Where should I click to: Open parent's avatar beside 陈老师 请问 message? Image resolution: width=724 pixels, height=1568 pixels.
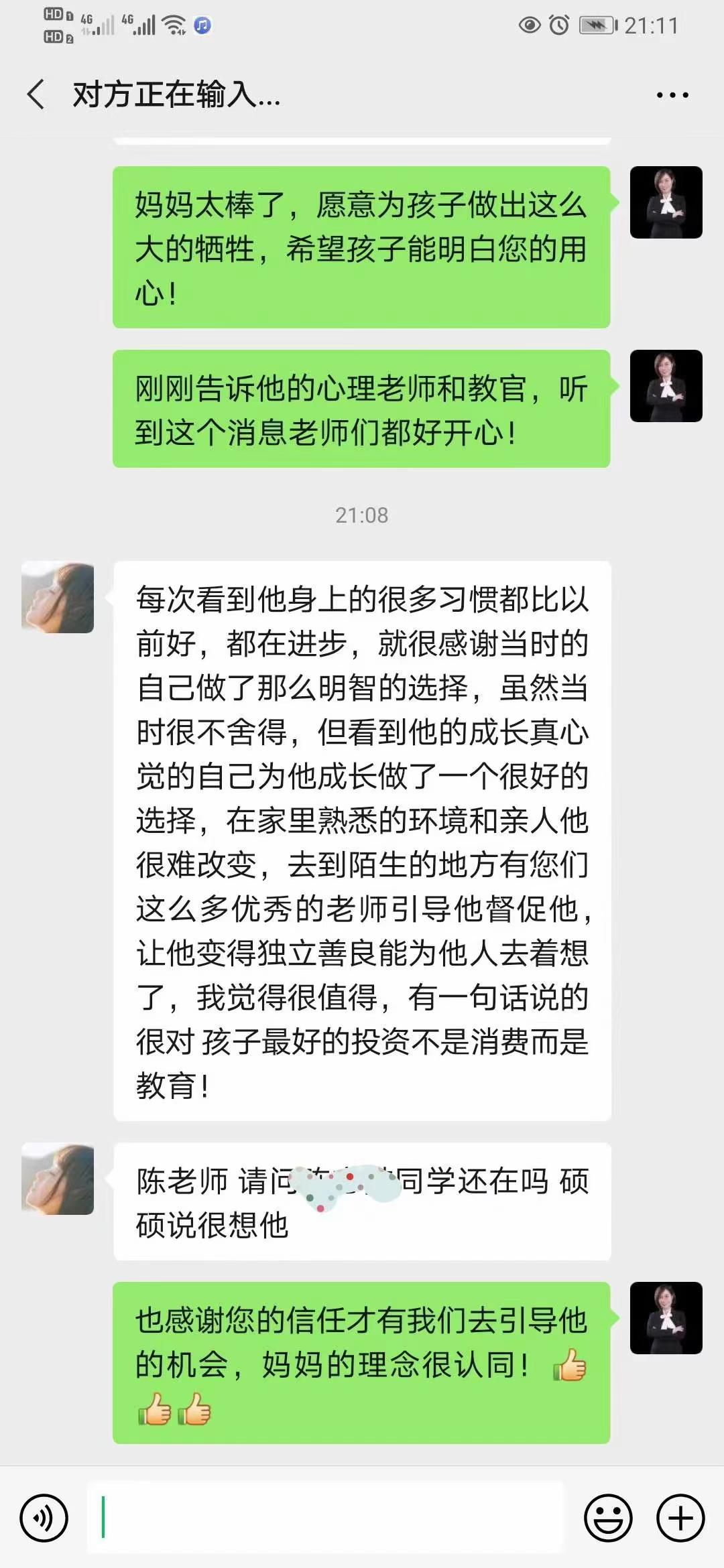pyautogui.click(x=58, y=1179)
